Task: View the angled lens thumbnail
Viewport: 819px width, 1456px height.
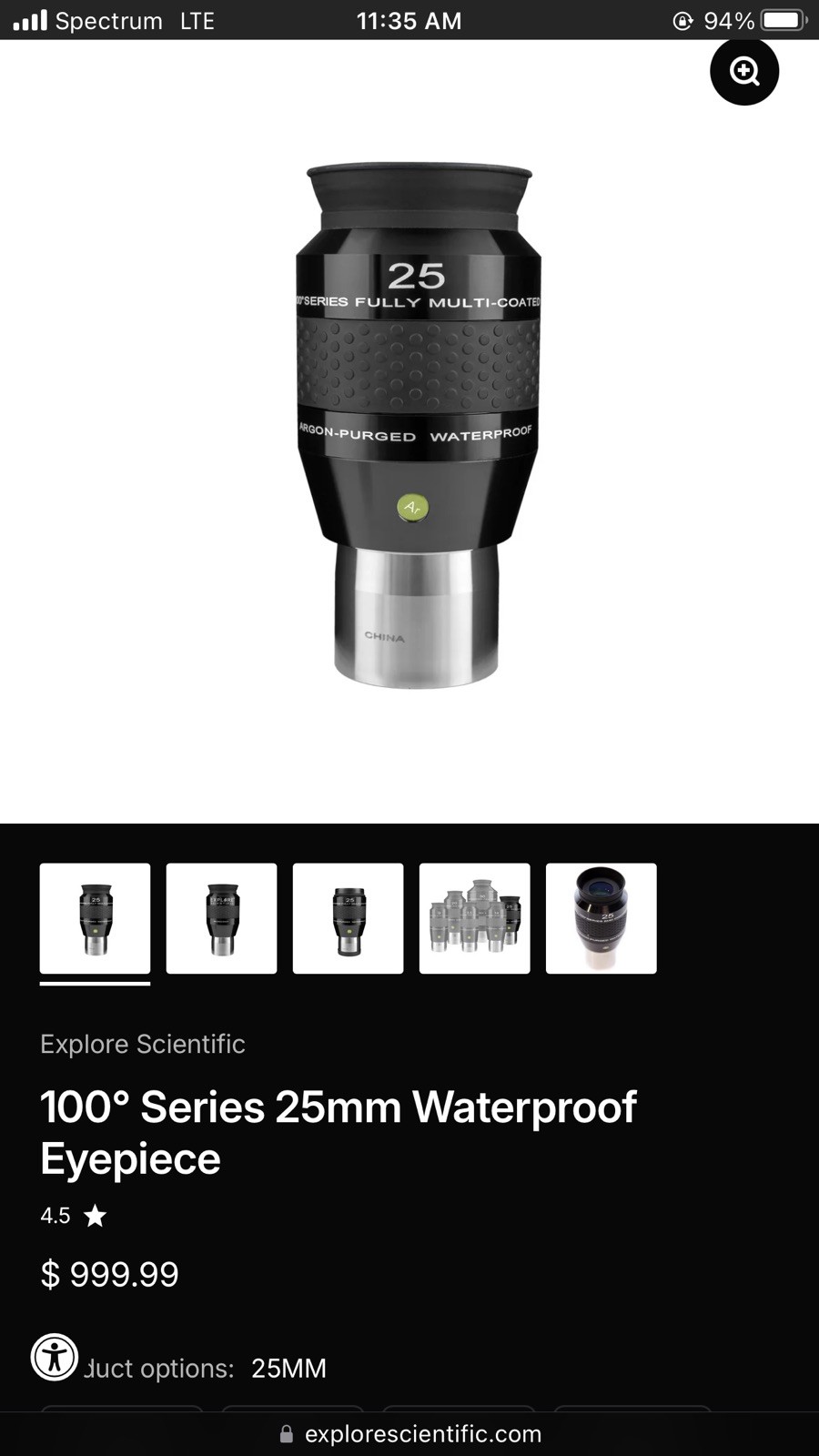Action: point(601,918)
